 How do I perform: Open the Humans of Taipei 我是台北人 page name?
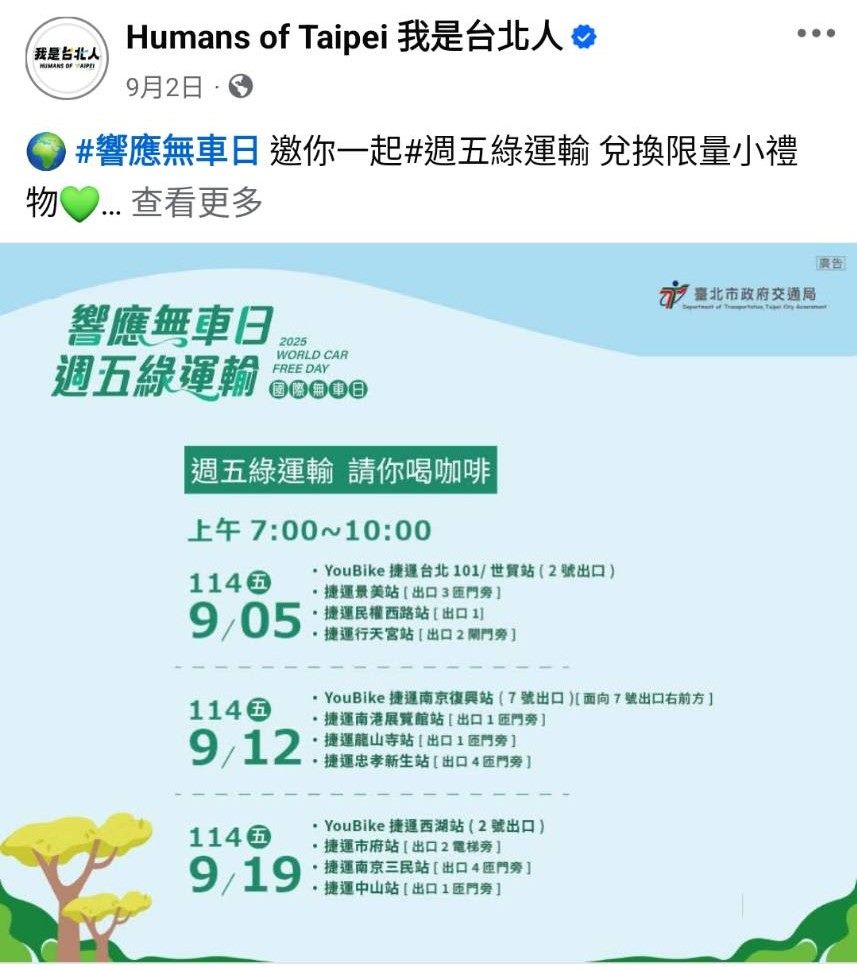coord(345,38)
